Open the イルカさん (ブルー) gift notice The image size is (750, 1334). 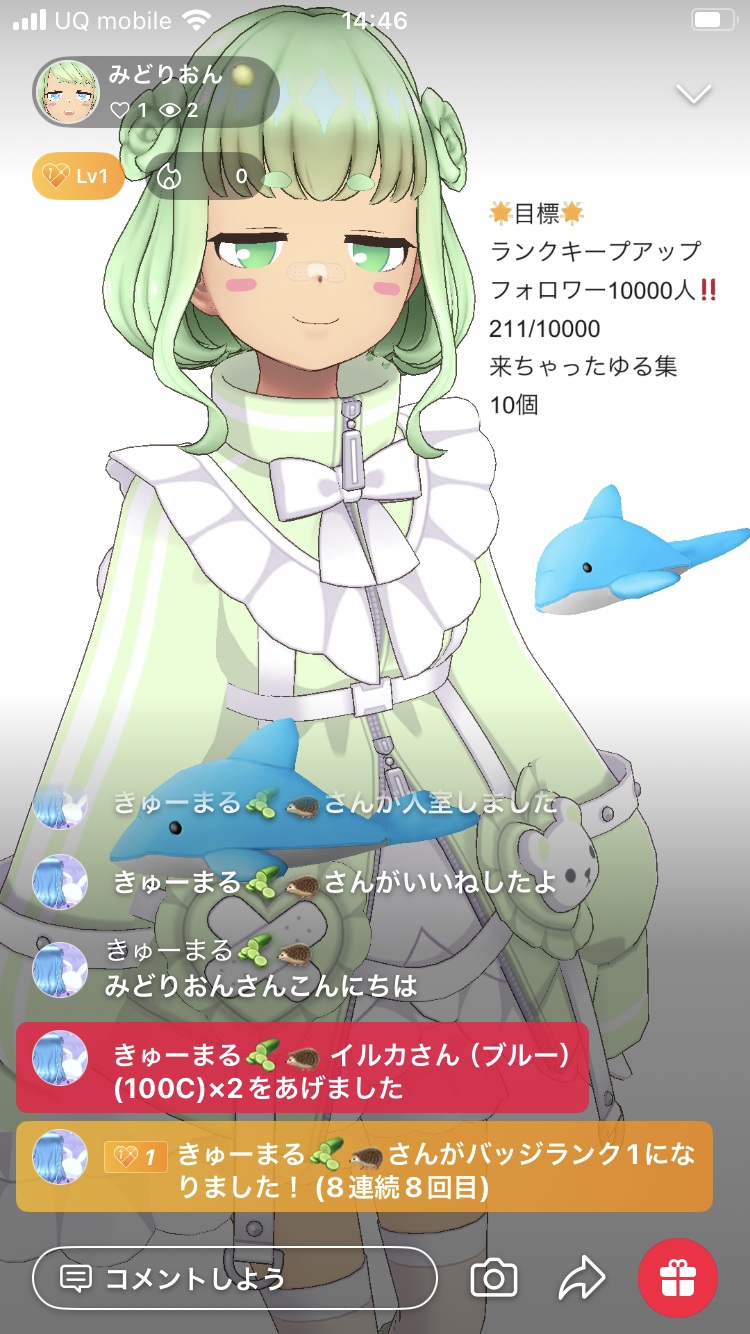tap(302, 1066)
